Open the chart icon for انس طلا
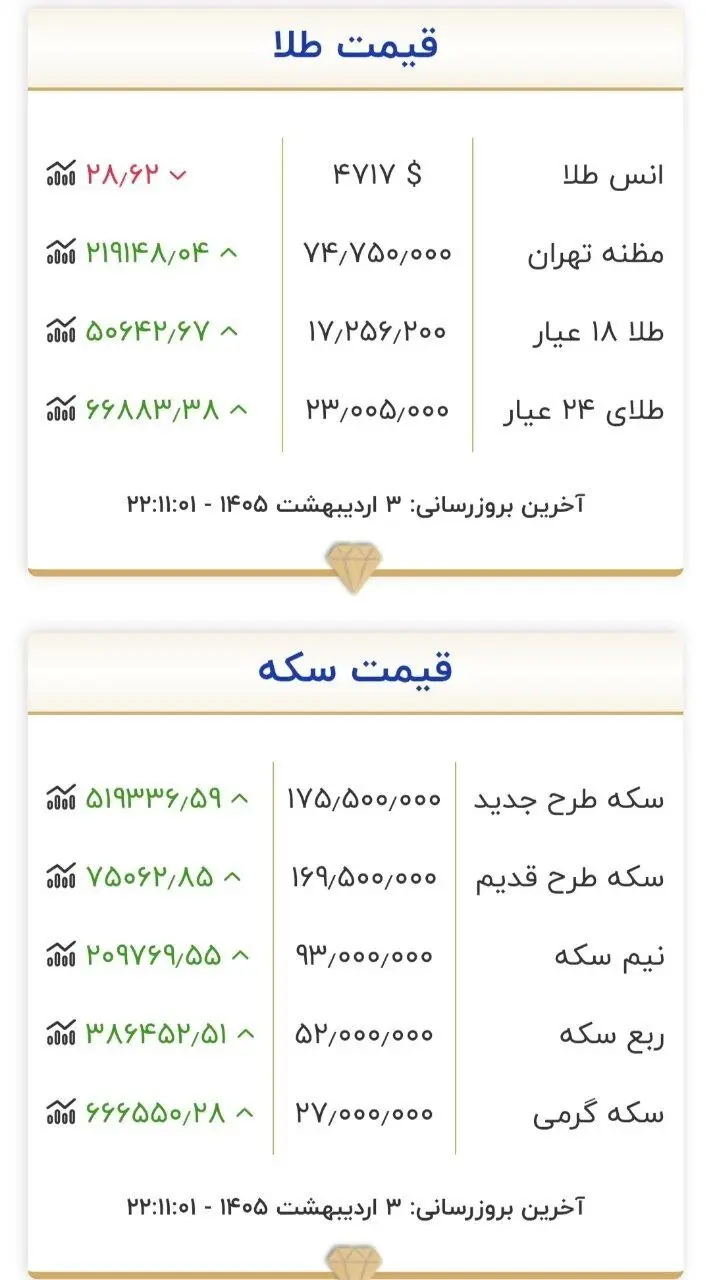The image size is (711, 1280). click(61, 174)
